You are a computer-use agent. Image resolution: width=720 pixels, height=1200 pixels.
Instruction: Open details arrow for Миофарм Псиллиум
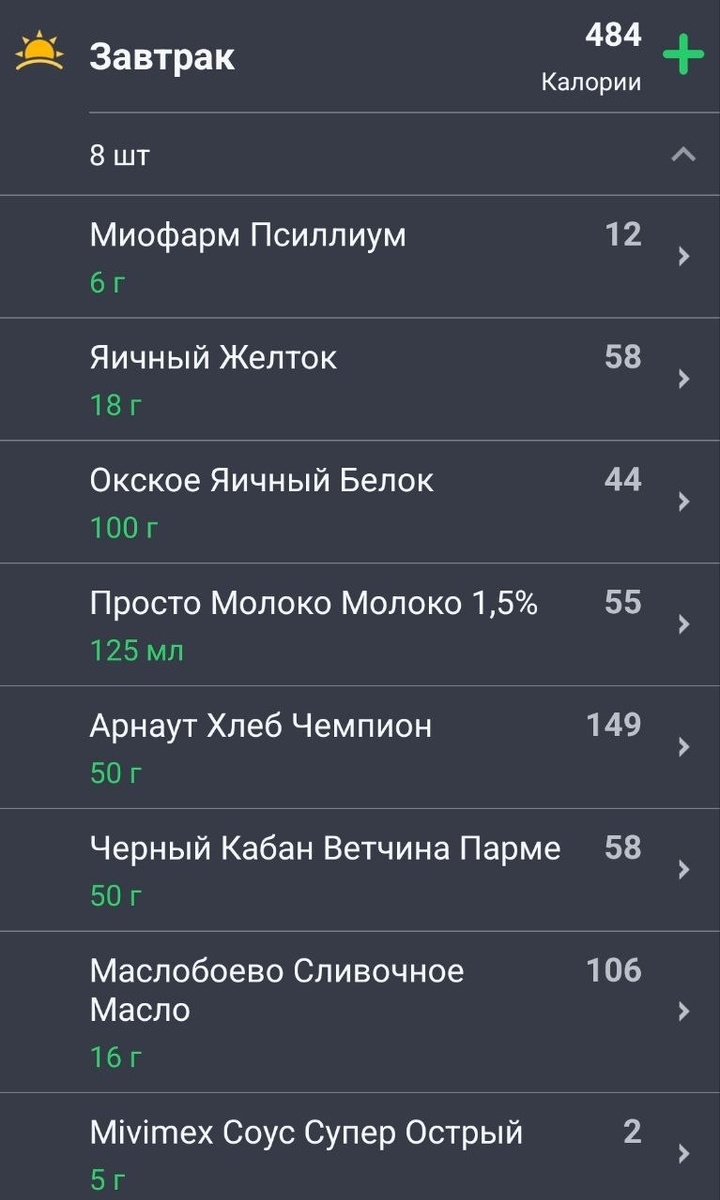[x=683, y=256]
